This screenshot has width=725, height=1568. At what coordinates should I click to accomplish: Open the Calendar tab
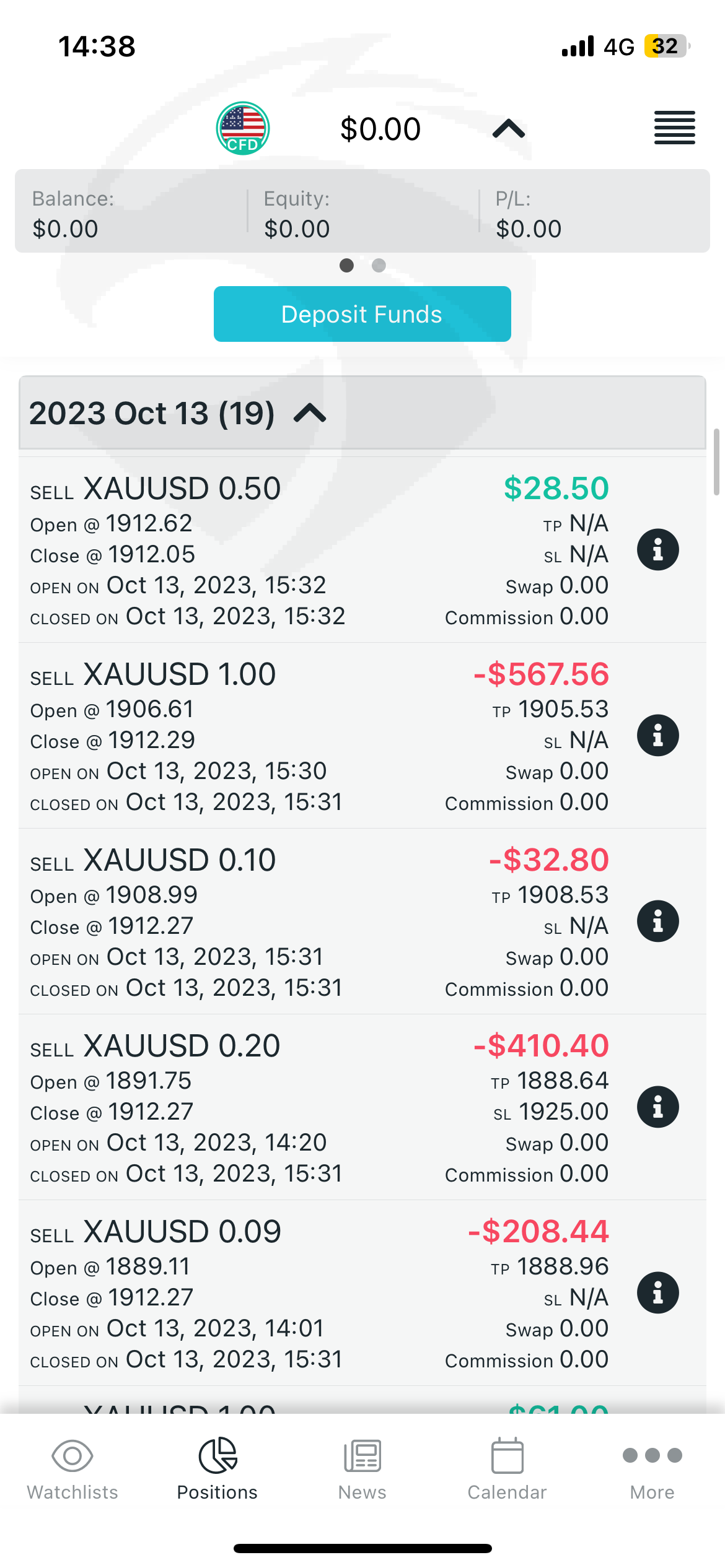pyautogui.click(x=507, y=1469)
